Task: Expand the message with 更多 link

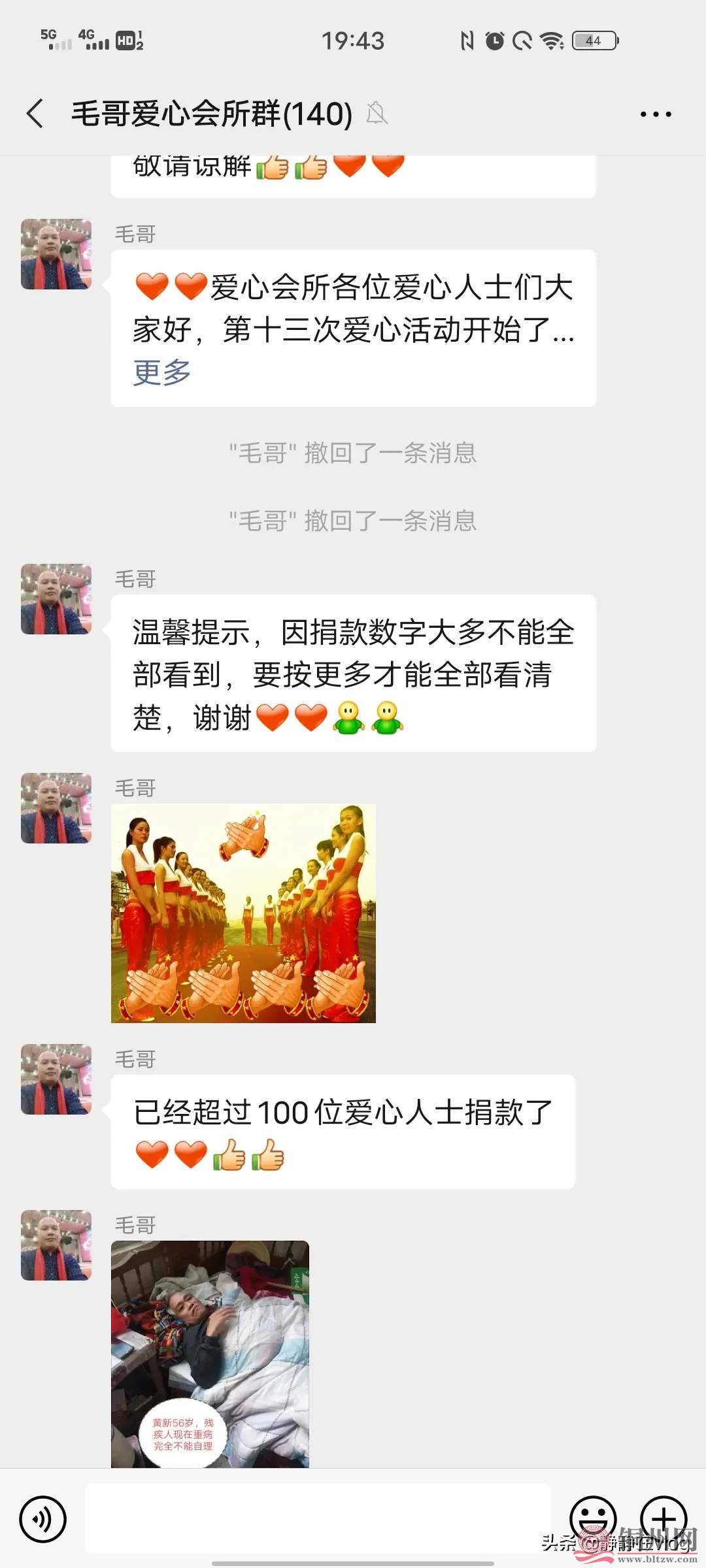Action: (x=161, y=372)
